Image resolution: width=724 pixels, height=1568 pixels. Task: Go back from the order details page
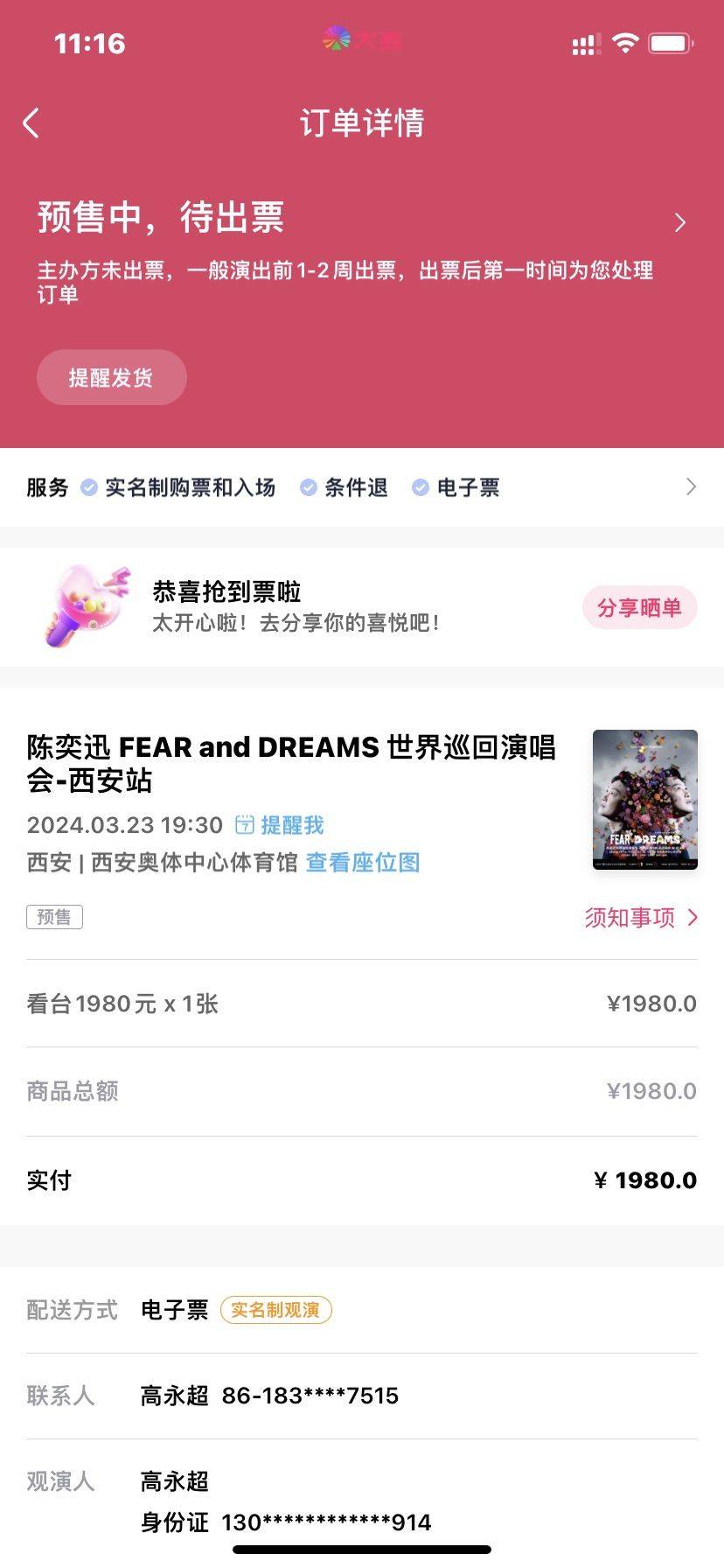click(x=31, y=123)
